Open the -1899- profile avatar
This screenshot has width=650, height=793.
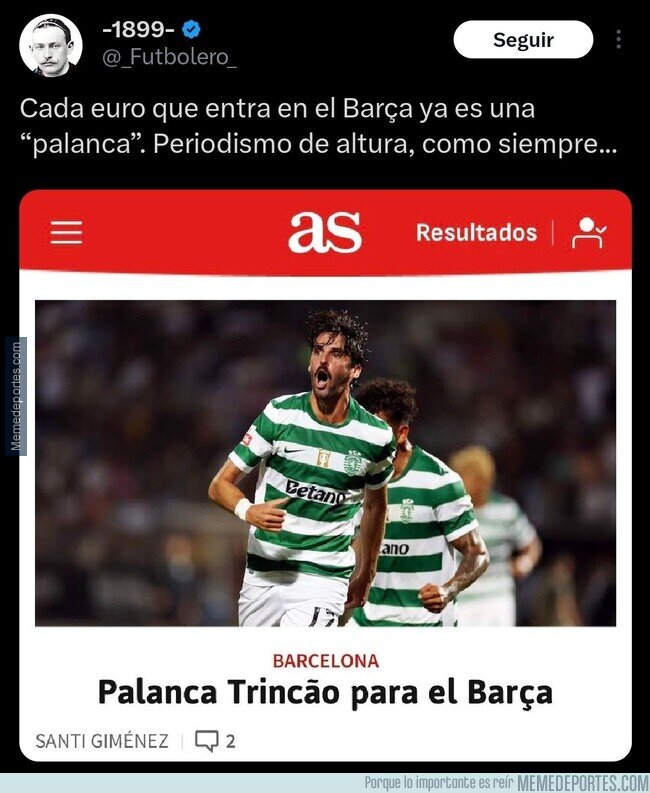point(51,46)
